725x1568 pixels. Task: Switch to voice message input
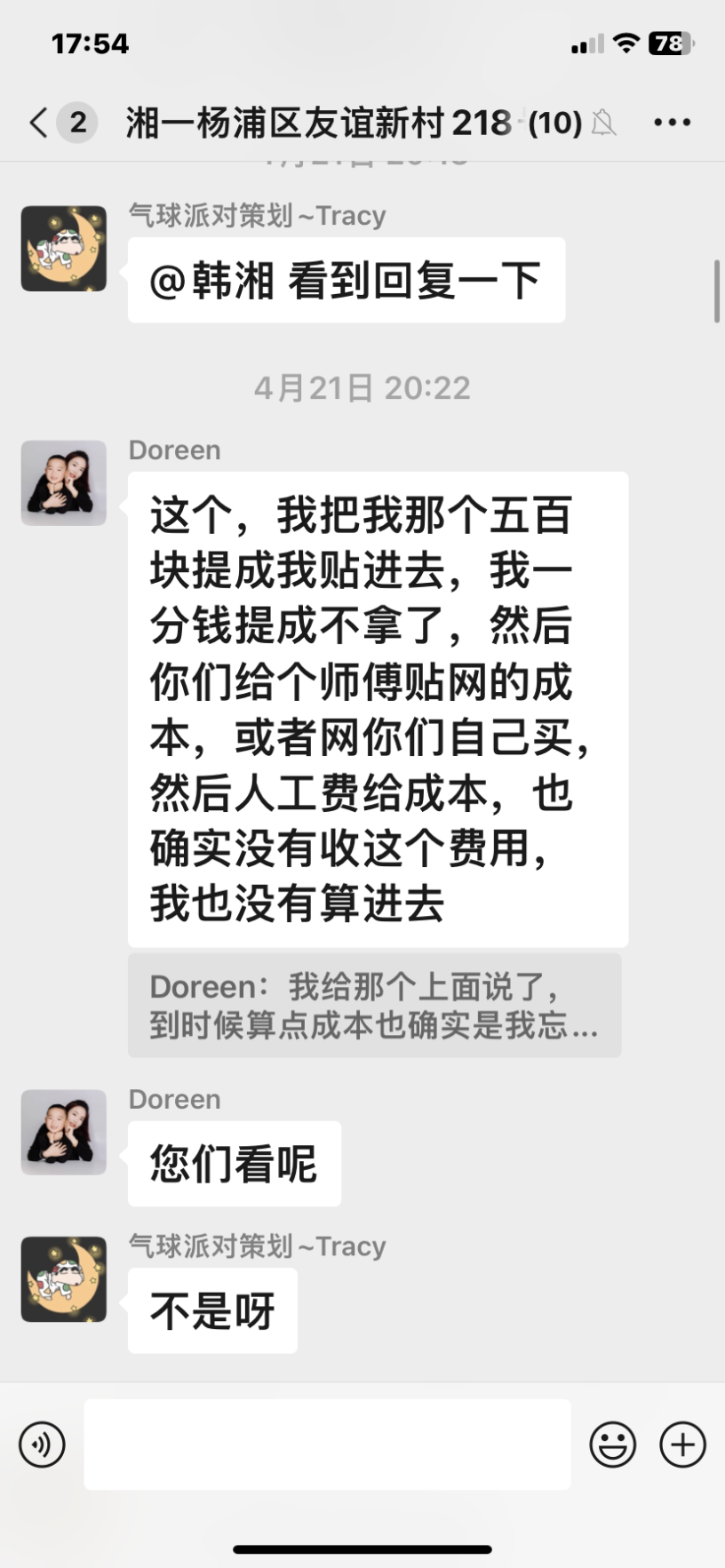[42, 1445]
